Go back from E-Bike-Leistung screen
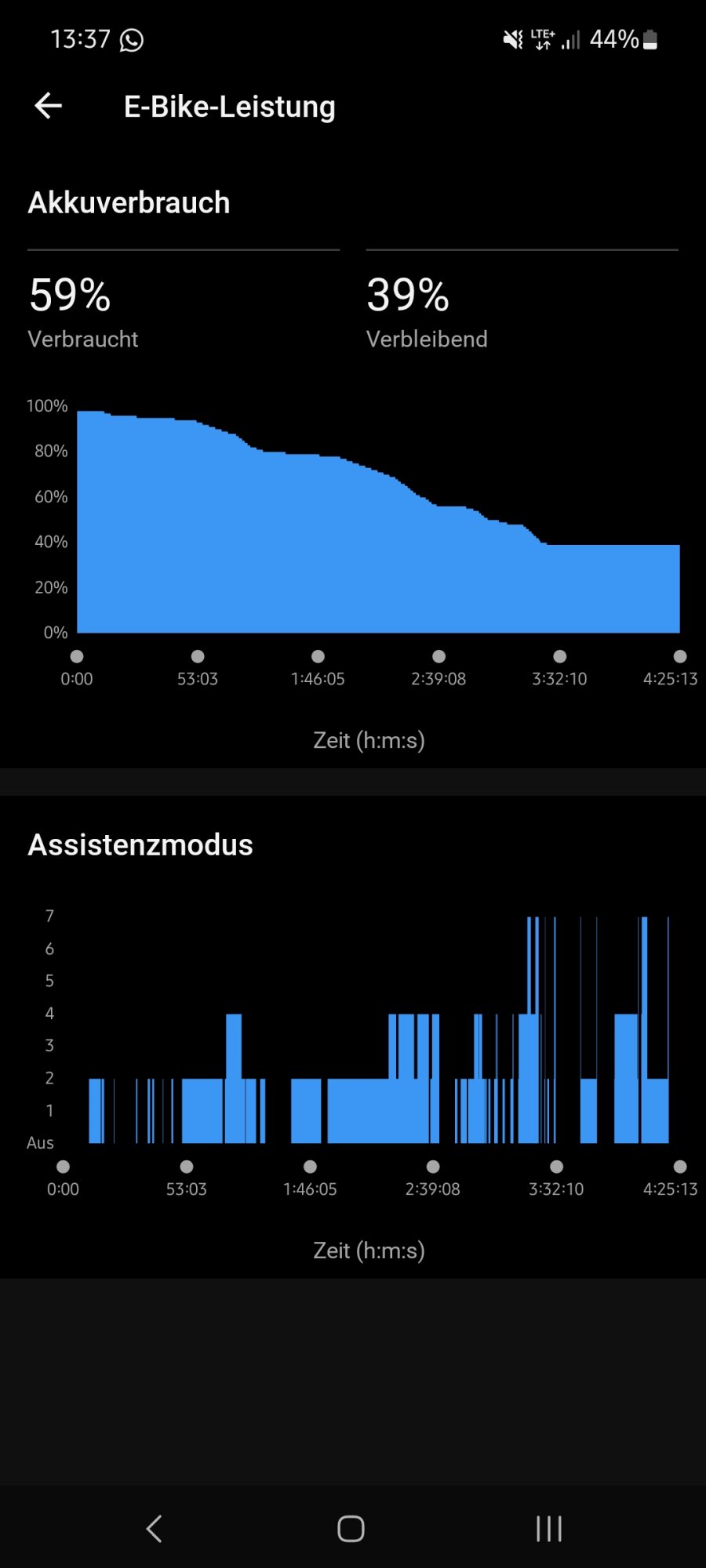This screenshot has width=706, height=1568. click(x=49, y=106)
